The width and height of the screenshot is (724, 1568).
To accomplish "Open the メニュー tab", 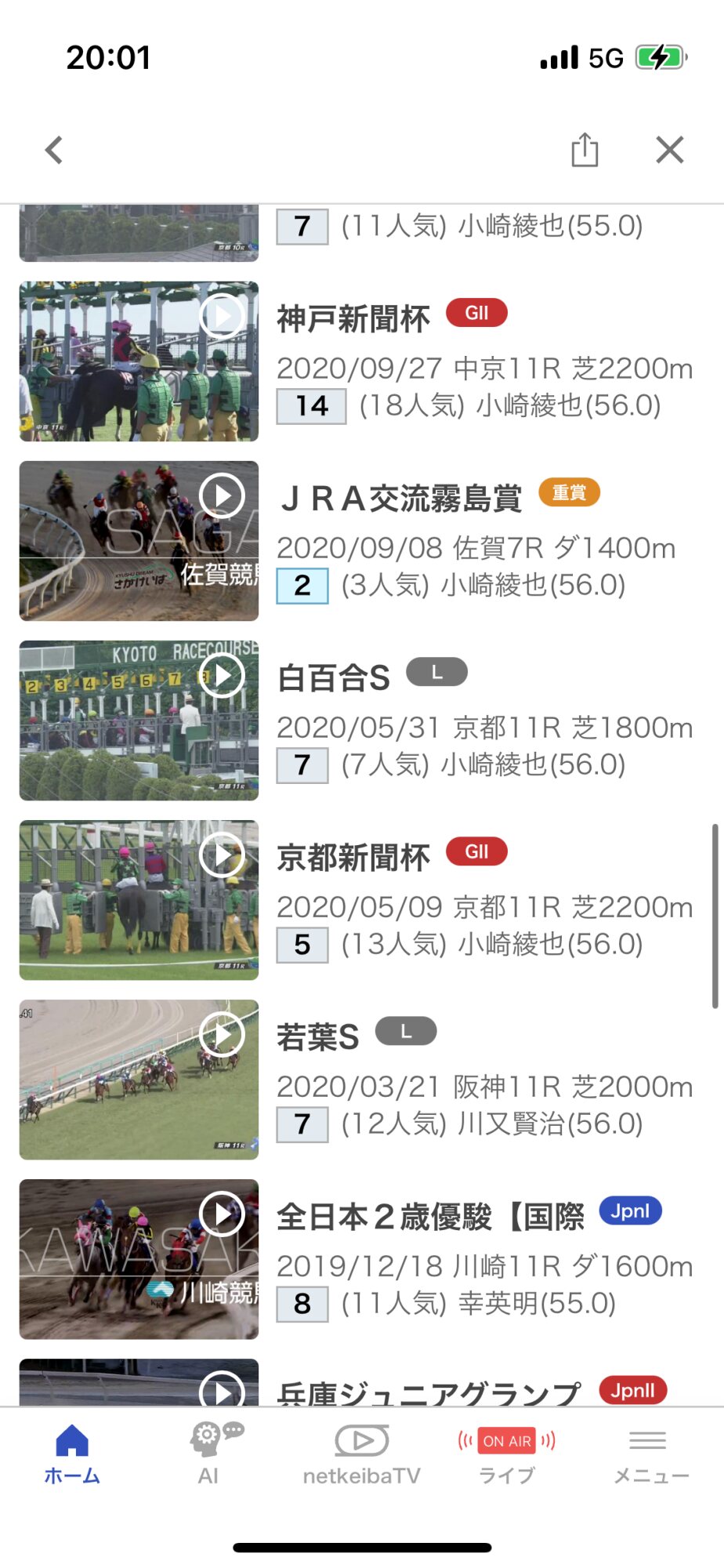I will (x=650, y=1455).
